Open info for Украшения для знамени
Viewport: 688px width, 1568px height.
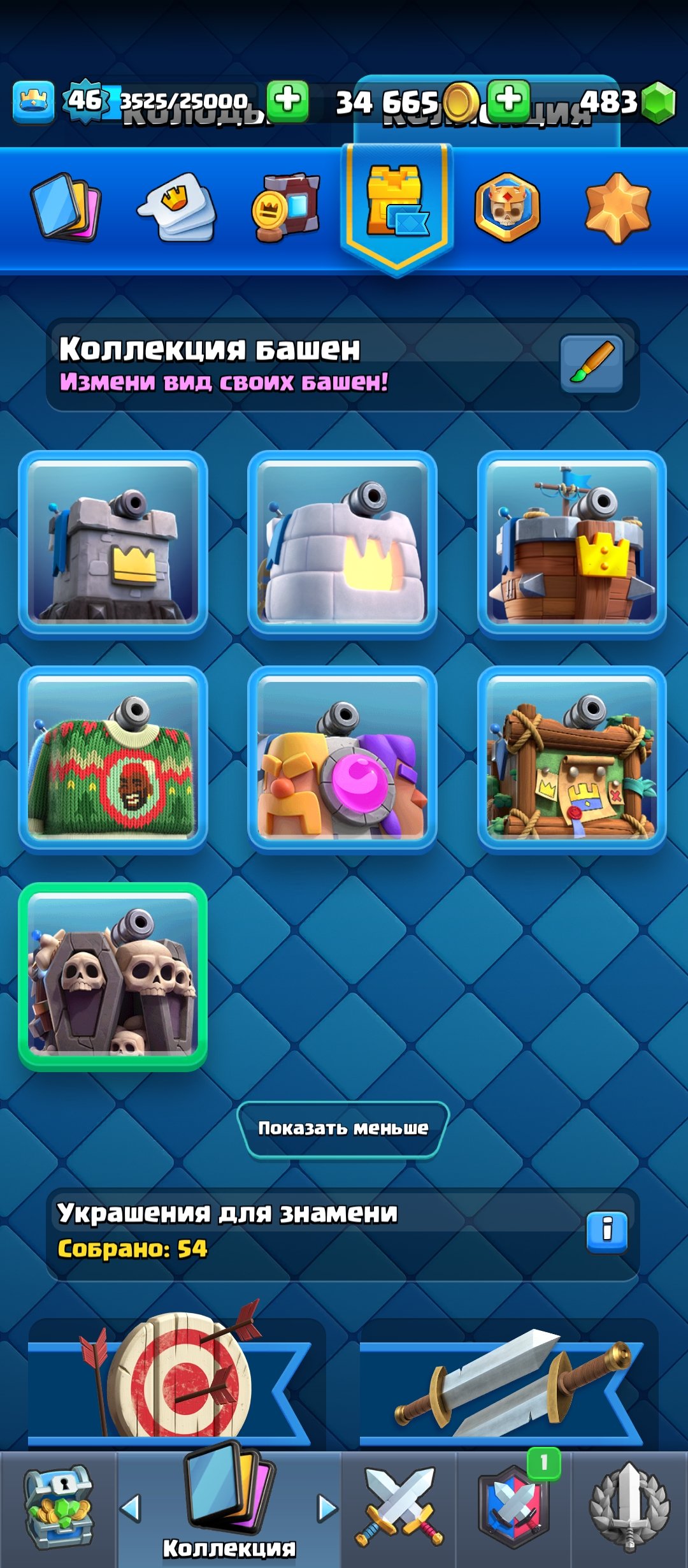[606, 1232]
